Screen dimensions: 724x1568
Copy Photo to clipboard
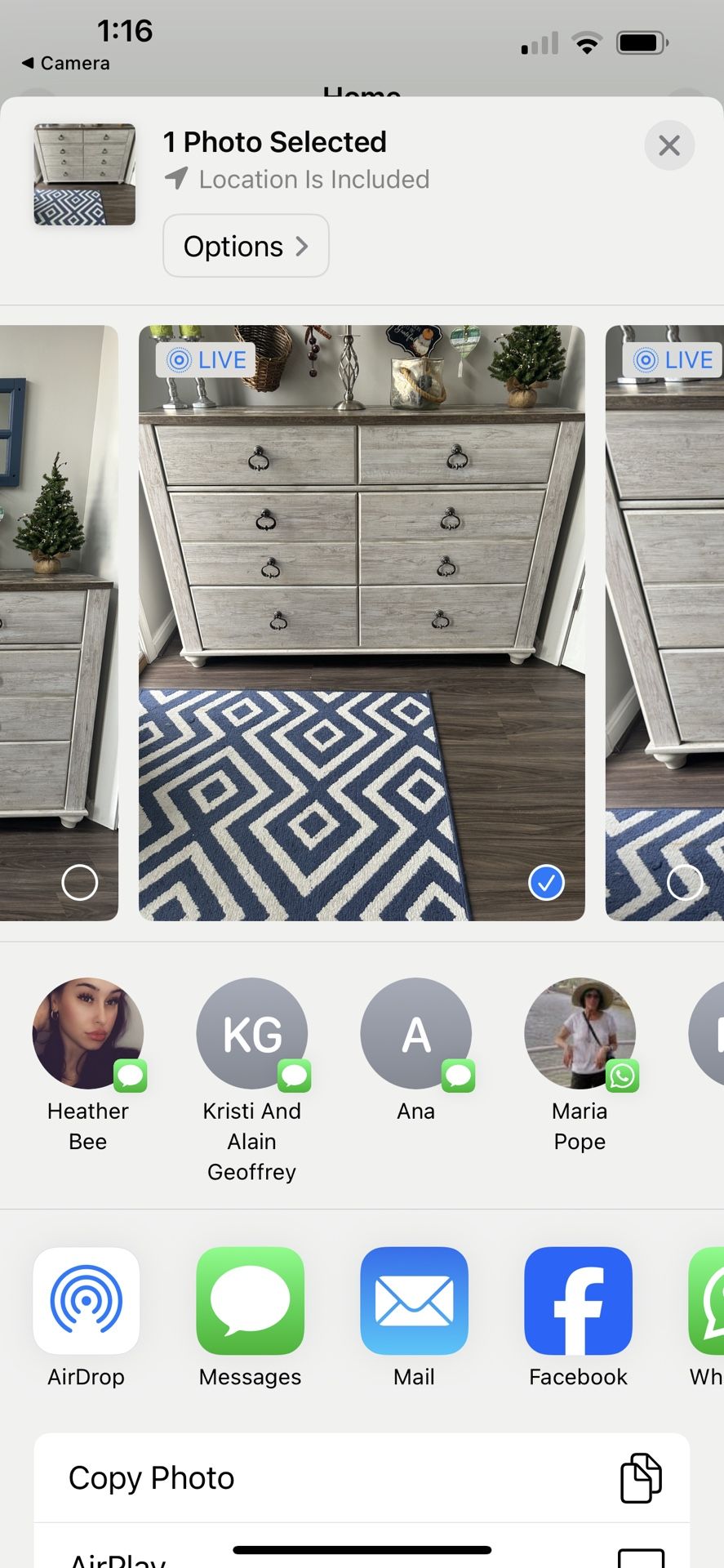362,1478
